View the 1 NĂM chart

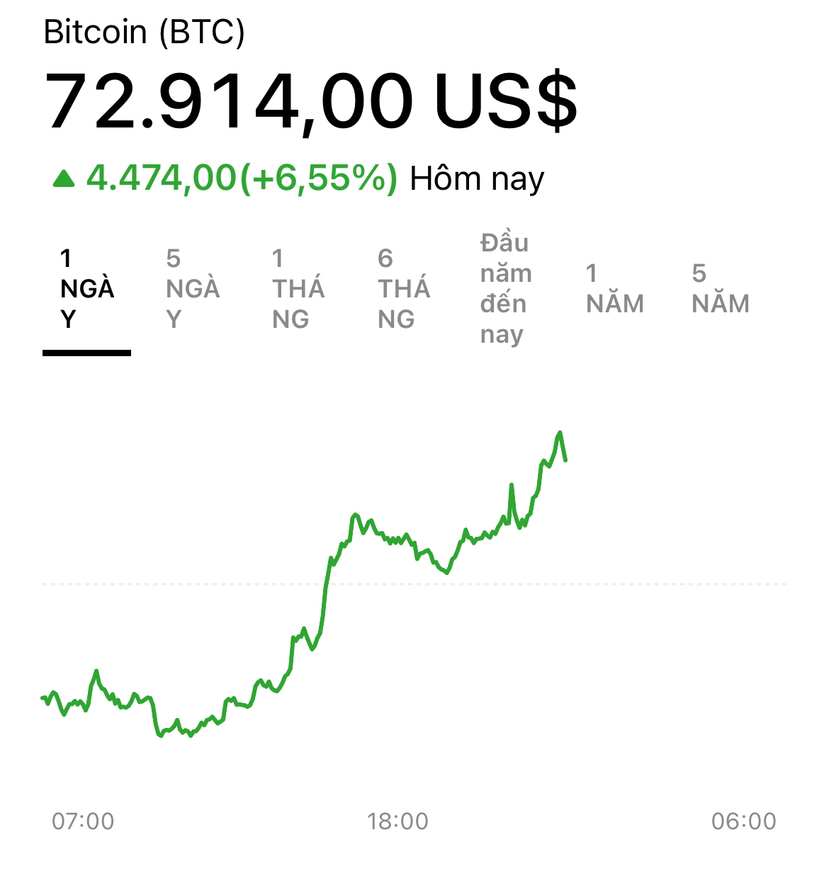click(614, 288)
